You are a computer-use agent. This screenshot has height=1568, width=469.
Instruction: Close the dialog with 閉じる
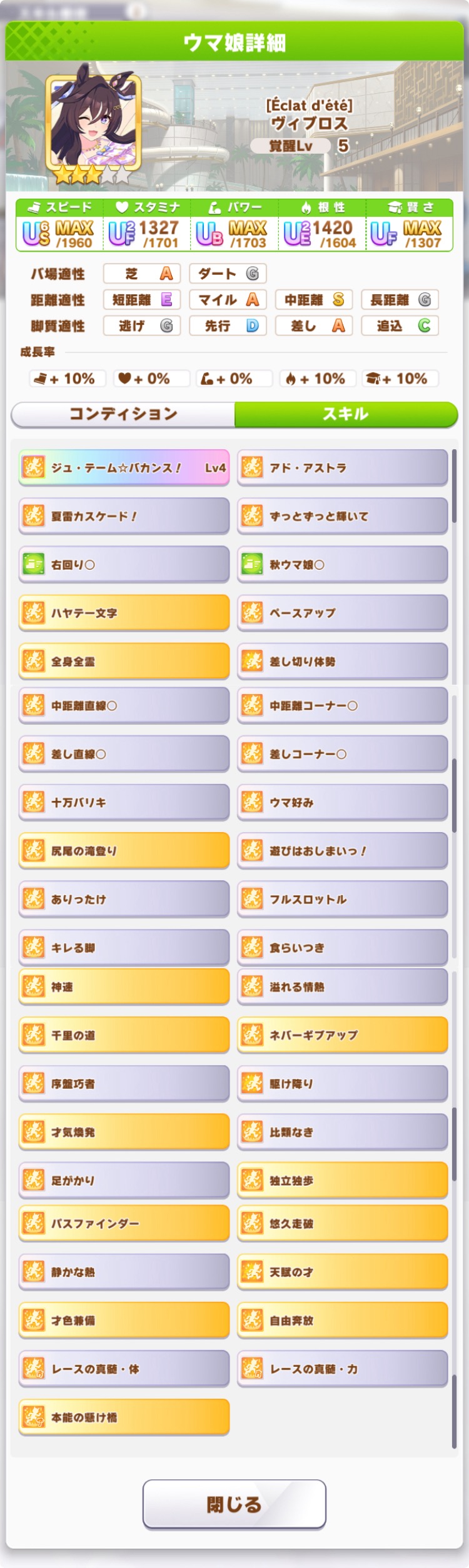[234, 1504]
